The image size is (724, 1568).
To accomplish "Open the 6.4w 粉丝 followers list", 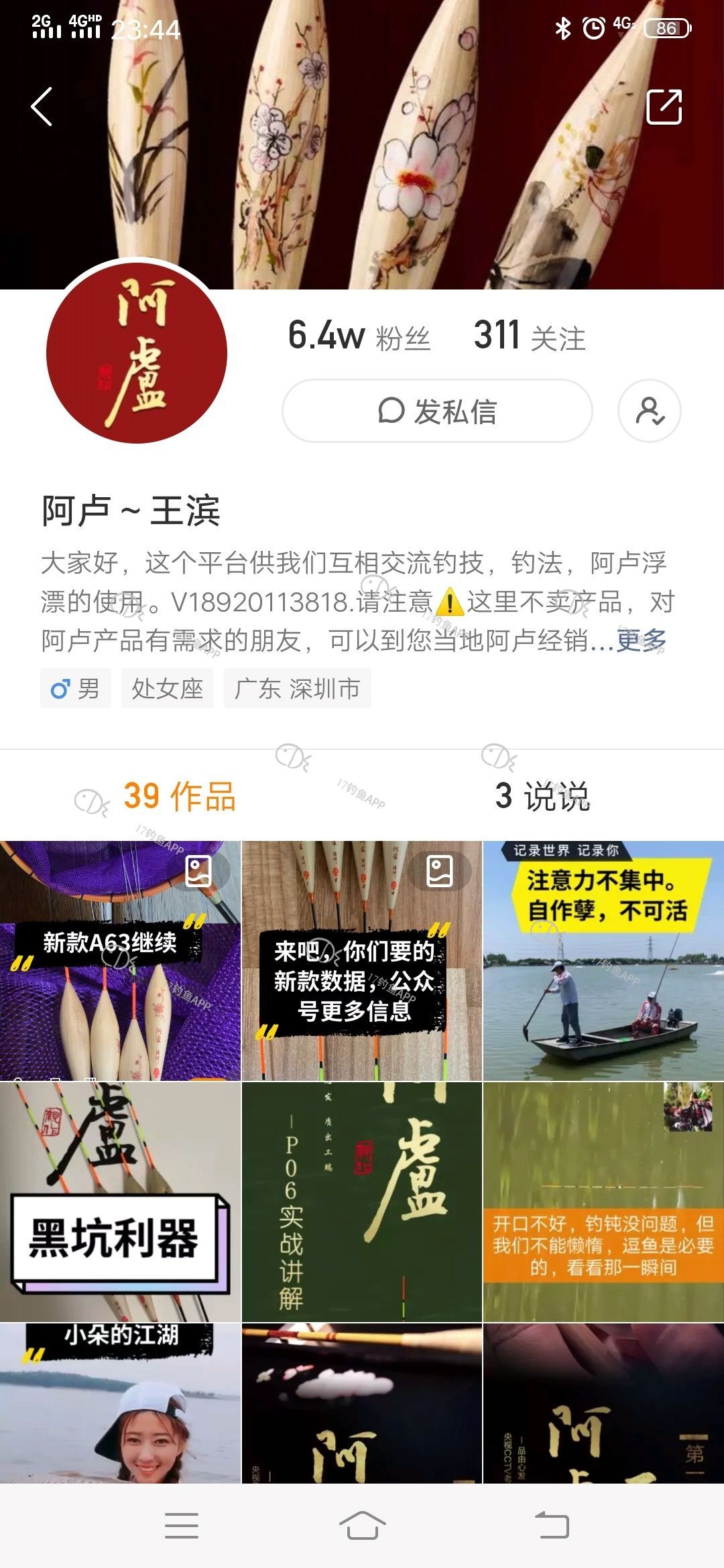I will tap(359, 336).
